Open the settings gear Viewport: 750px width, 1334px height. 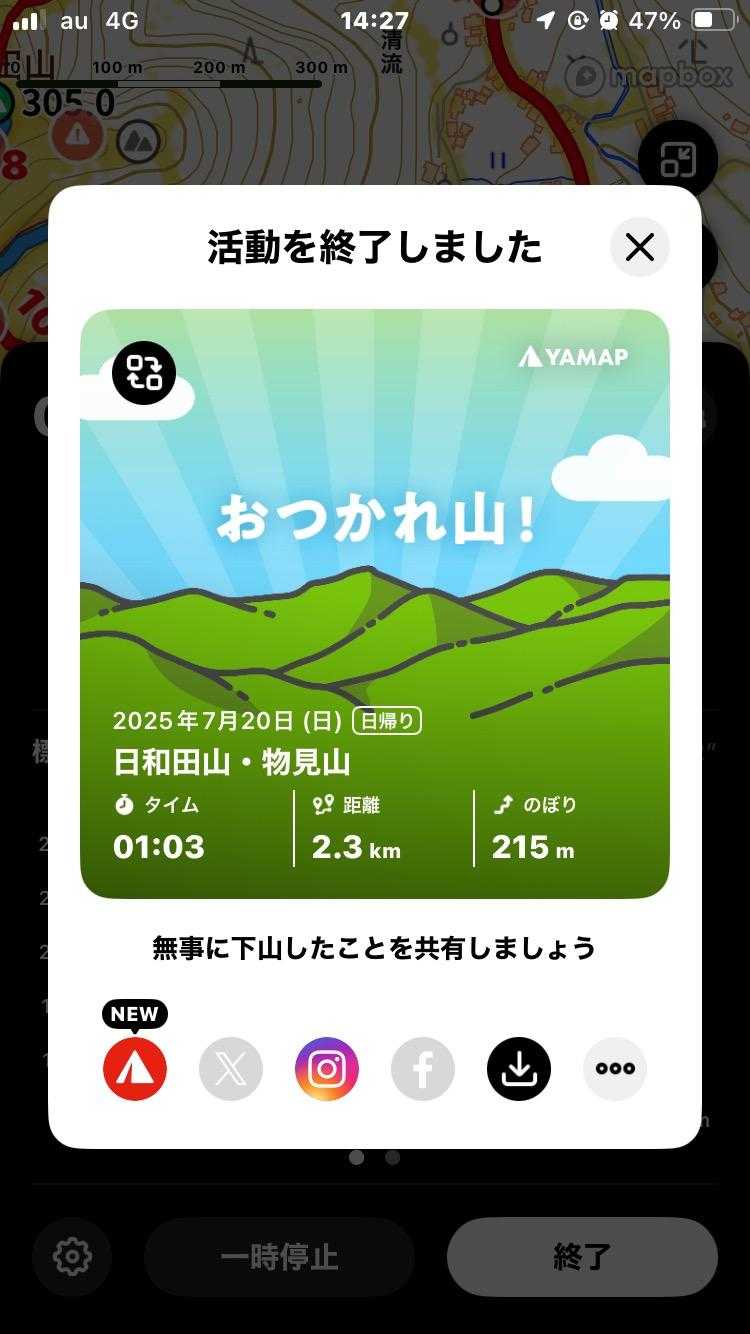click(72, 1257)
